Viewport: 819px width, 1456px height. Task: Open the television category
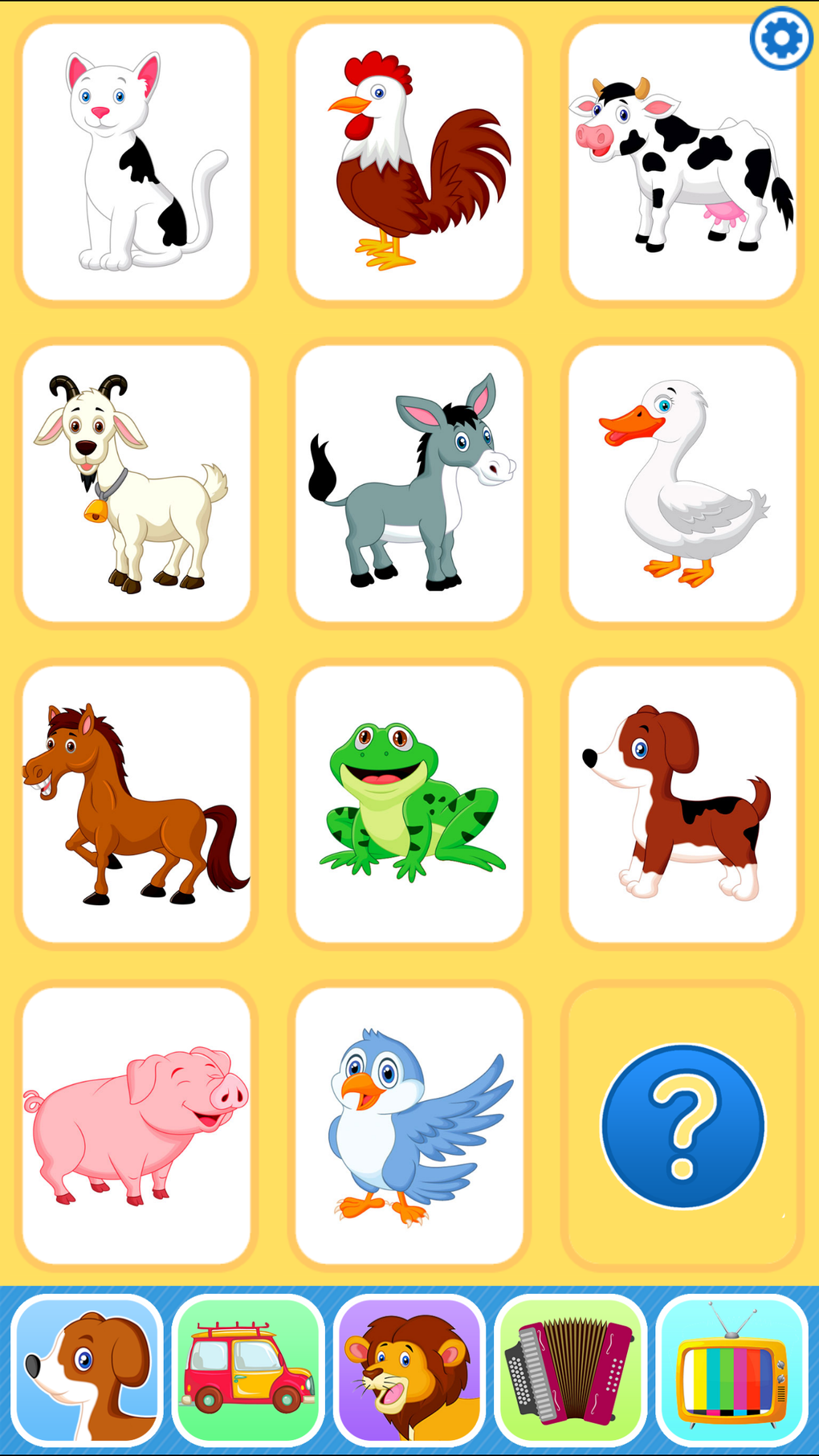click(x=731, y=1370)
